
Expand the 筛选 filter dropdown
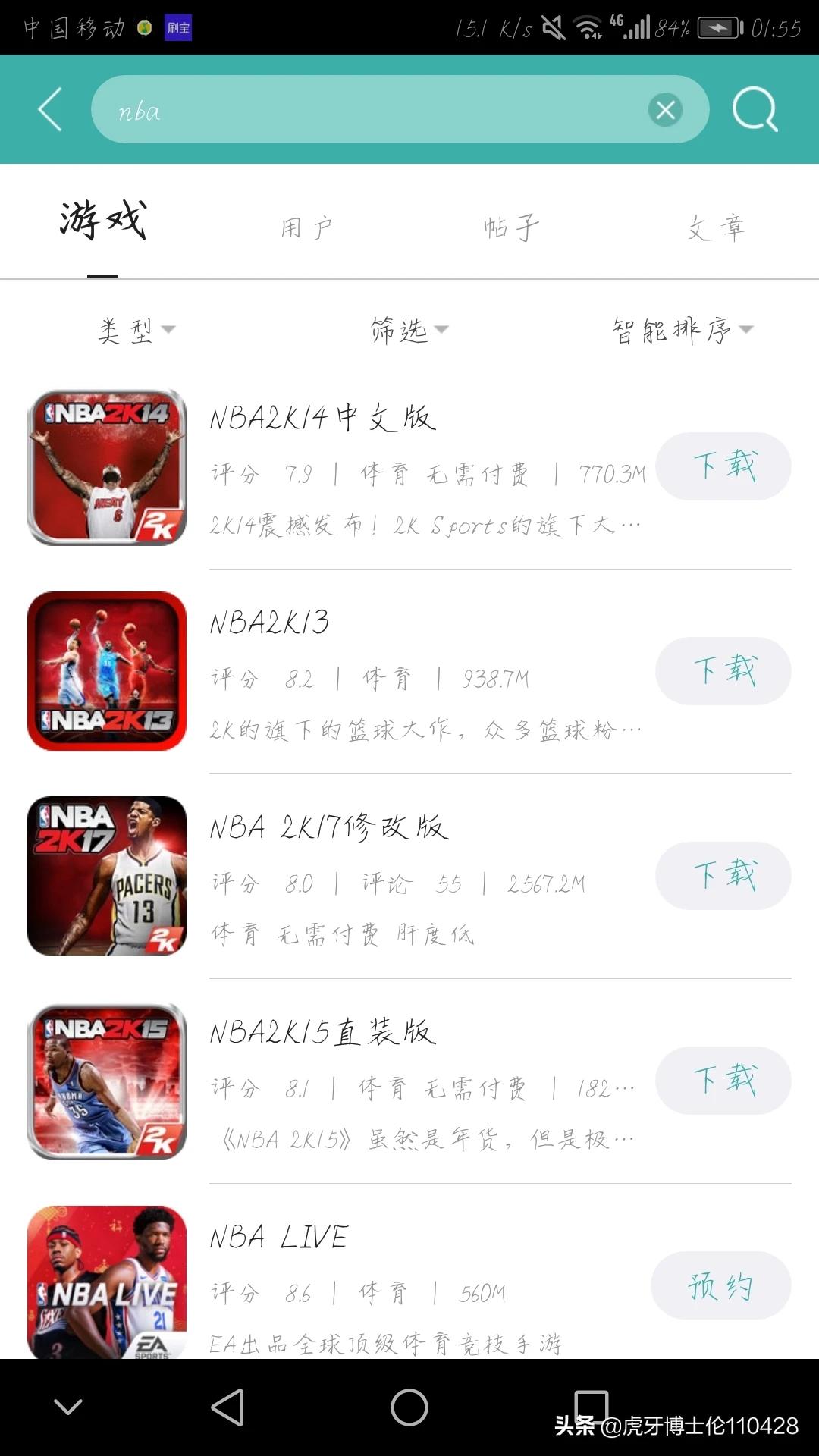[x=409, y=330]
